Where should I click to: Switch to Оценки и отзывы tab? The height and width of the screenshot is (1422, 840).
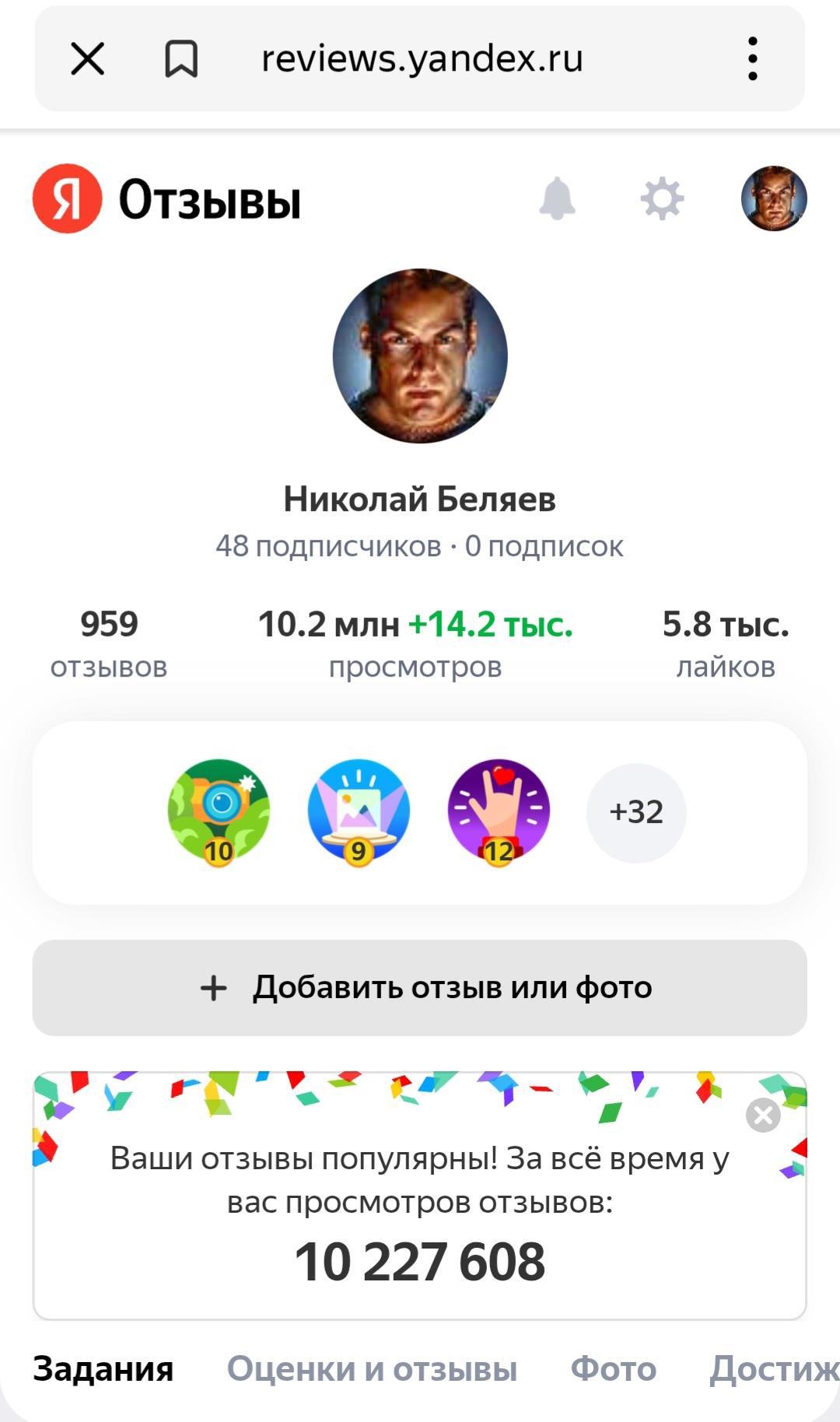point(372,1369)
